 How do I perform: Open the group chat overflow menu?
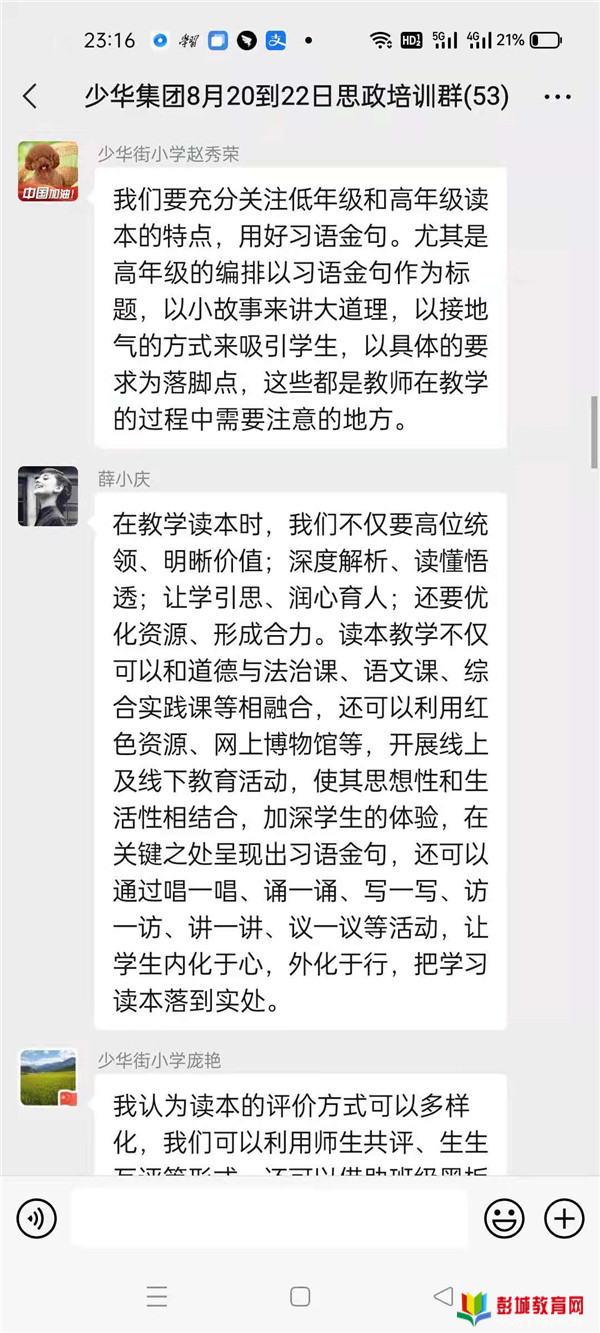(557, 97)
